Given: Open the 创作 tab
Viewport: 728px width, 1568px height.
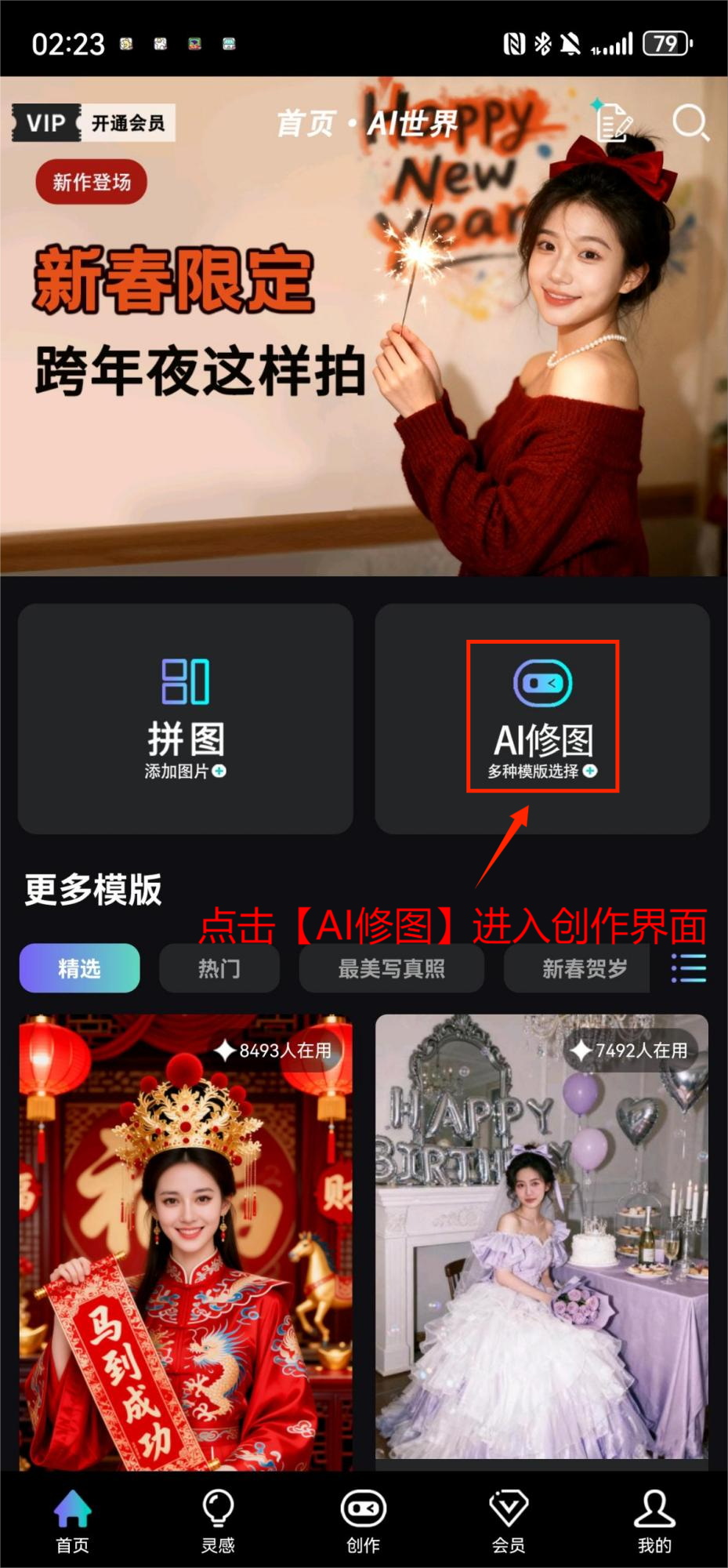Looking at the screenshot, I should click(364, 1520).
